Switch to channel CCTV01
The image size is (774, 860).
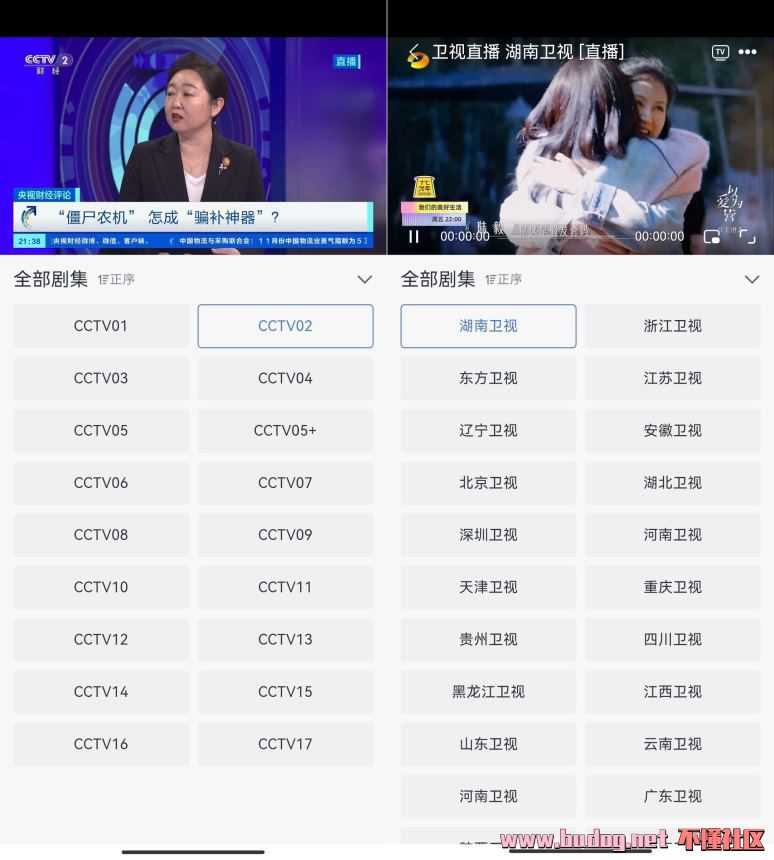(x=101, y=326)
